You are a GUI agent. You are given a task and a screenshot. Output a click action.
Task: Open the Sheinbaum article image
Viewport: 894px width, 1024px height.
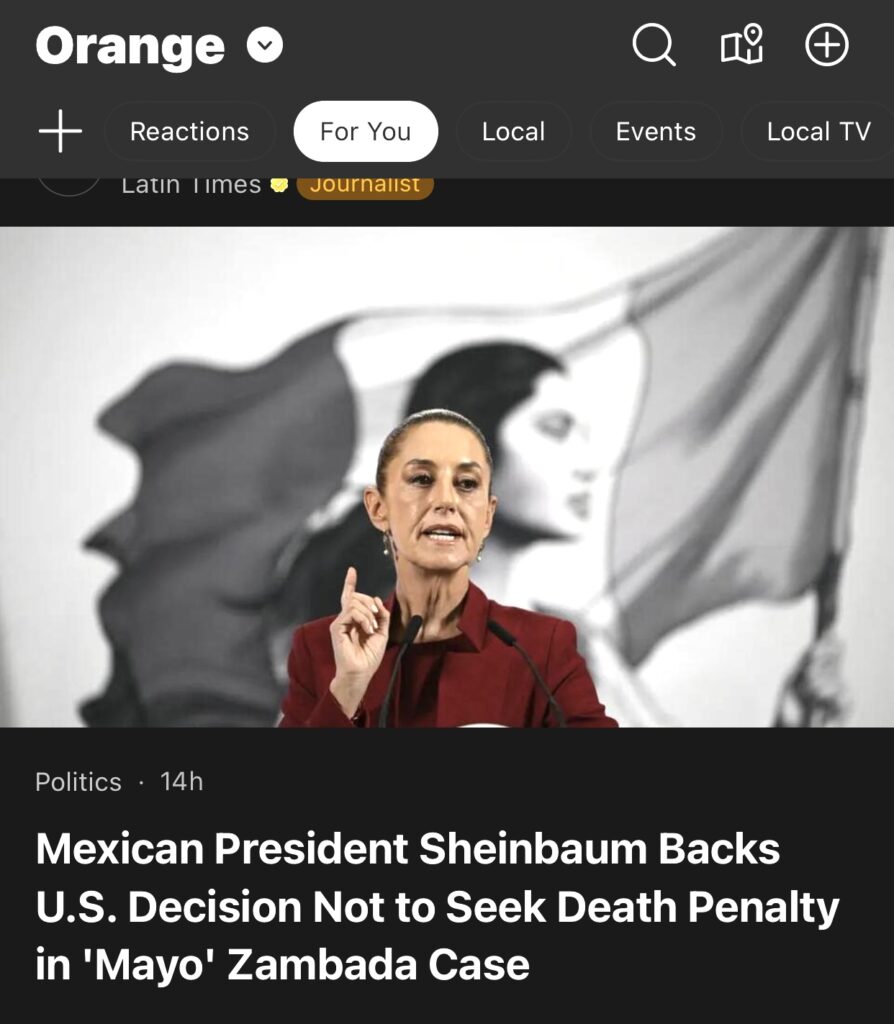point(447,476)
